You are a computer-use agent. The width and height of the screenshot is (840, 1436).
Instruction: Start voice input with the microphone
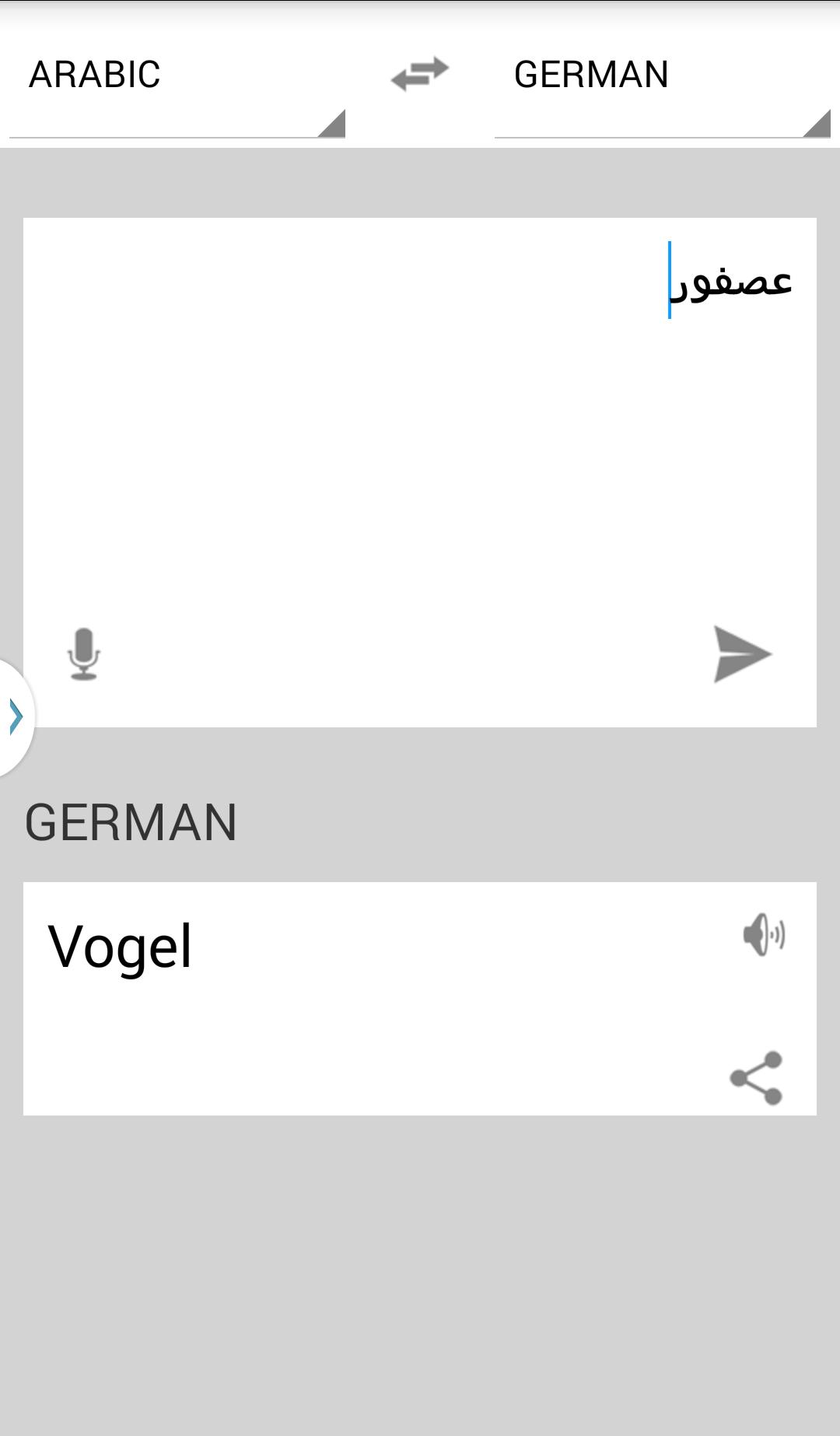click(x=84, y=654)
